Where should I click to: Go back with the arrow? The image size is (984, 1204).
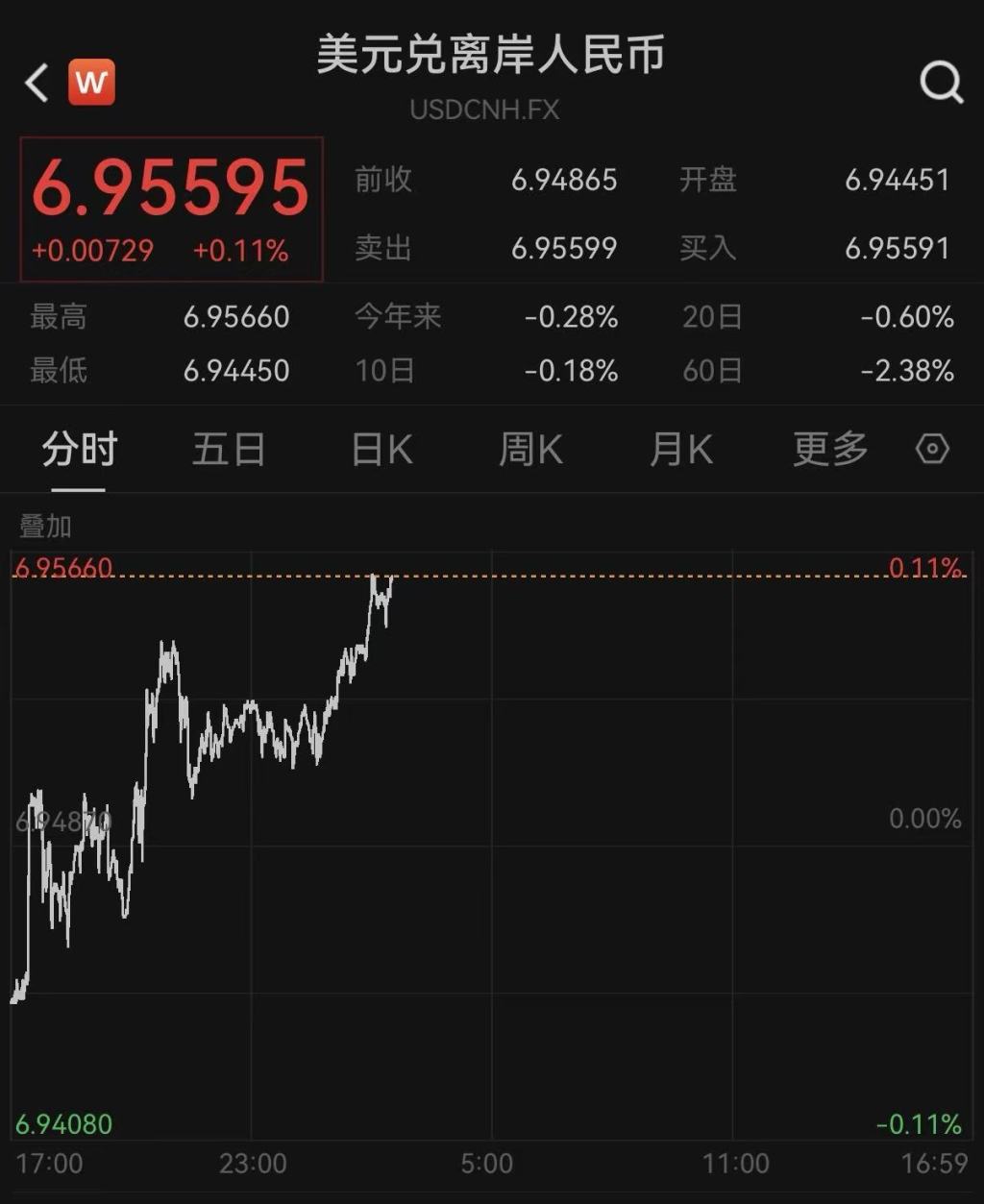click(37, 84)
